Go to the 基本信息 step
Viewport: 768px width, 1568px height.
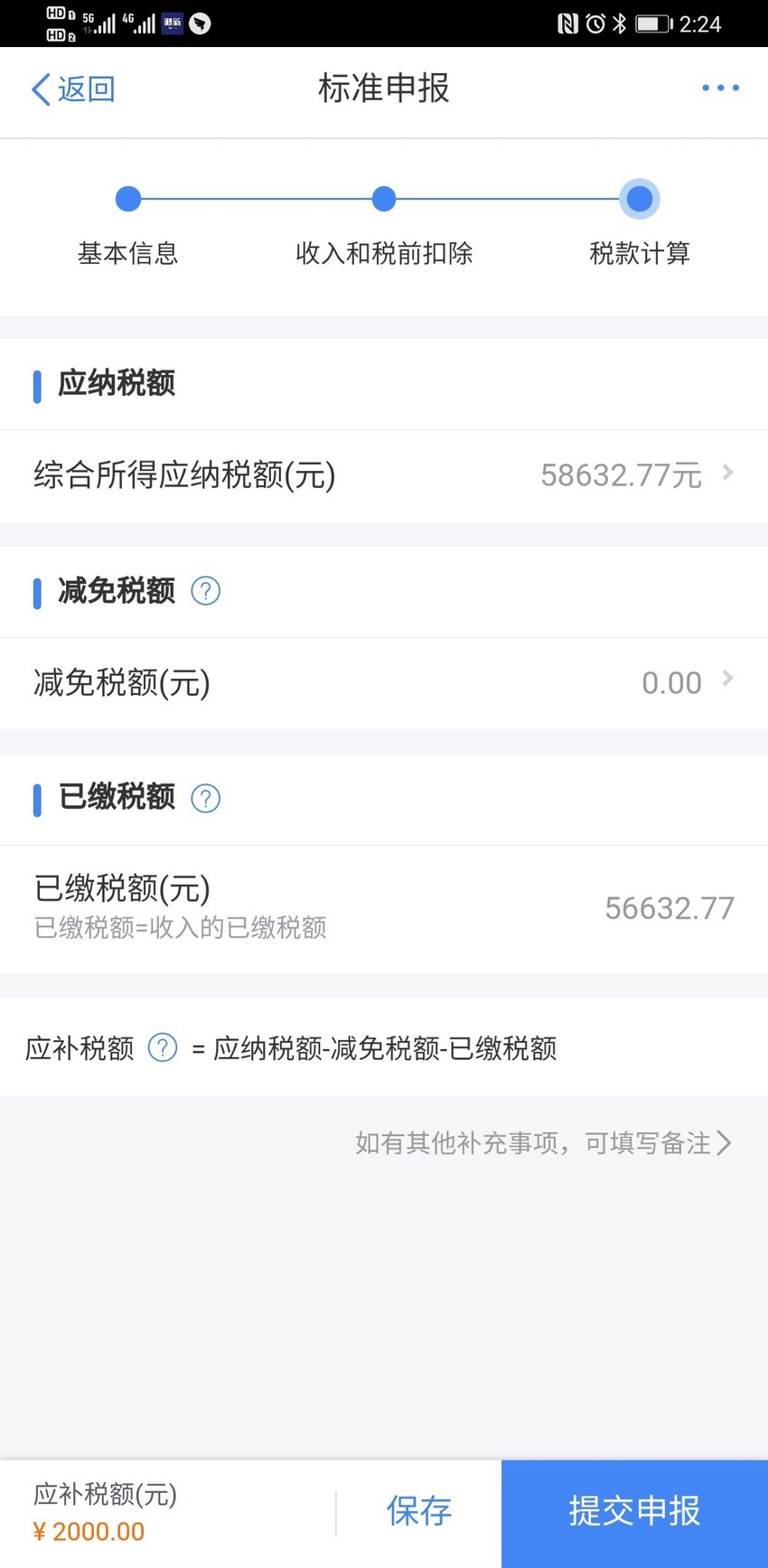pos(128,226)
